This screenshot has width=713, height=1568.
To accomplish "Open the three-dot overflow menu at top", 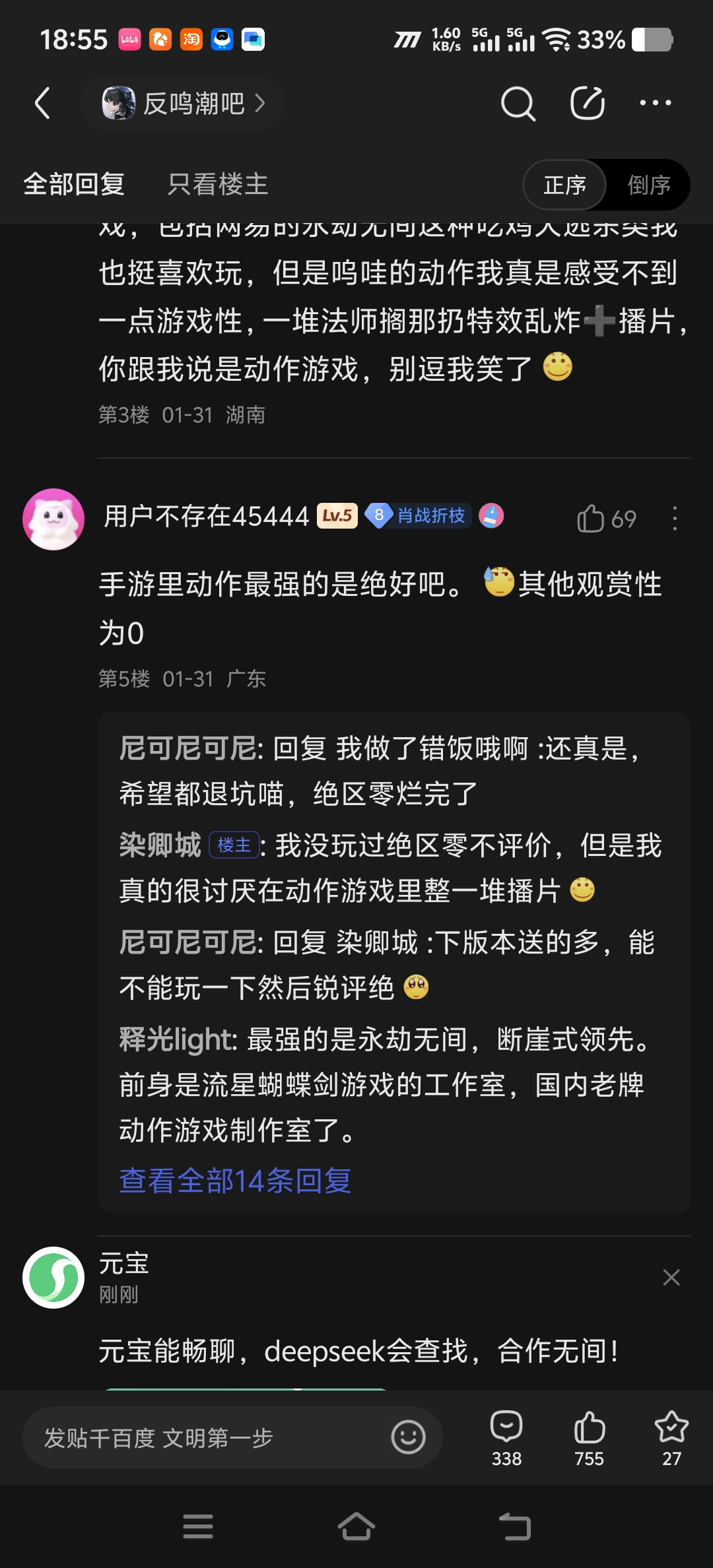I will 656,103.
